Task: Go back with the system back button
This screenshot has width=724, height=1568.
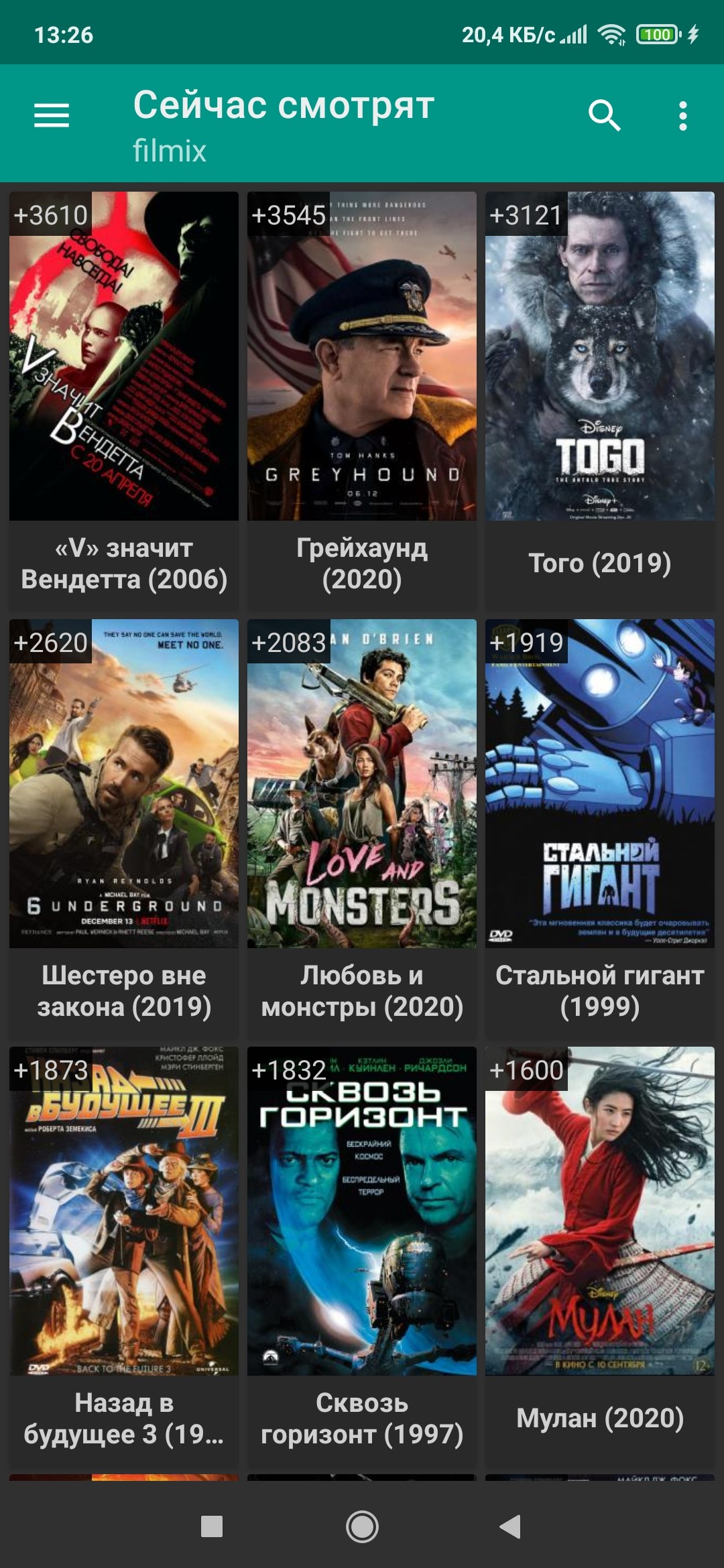Action: pos(511,1526)
